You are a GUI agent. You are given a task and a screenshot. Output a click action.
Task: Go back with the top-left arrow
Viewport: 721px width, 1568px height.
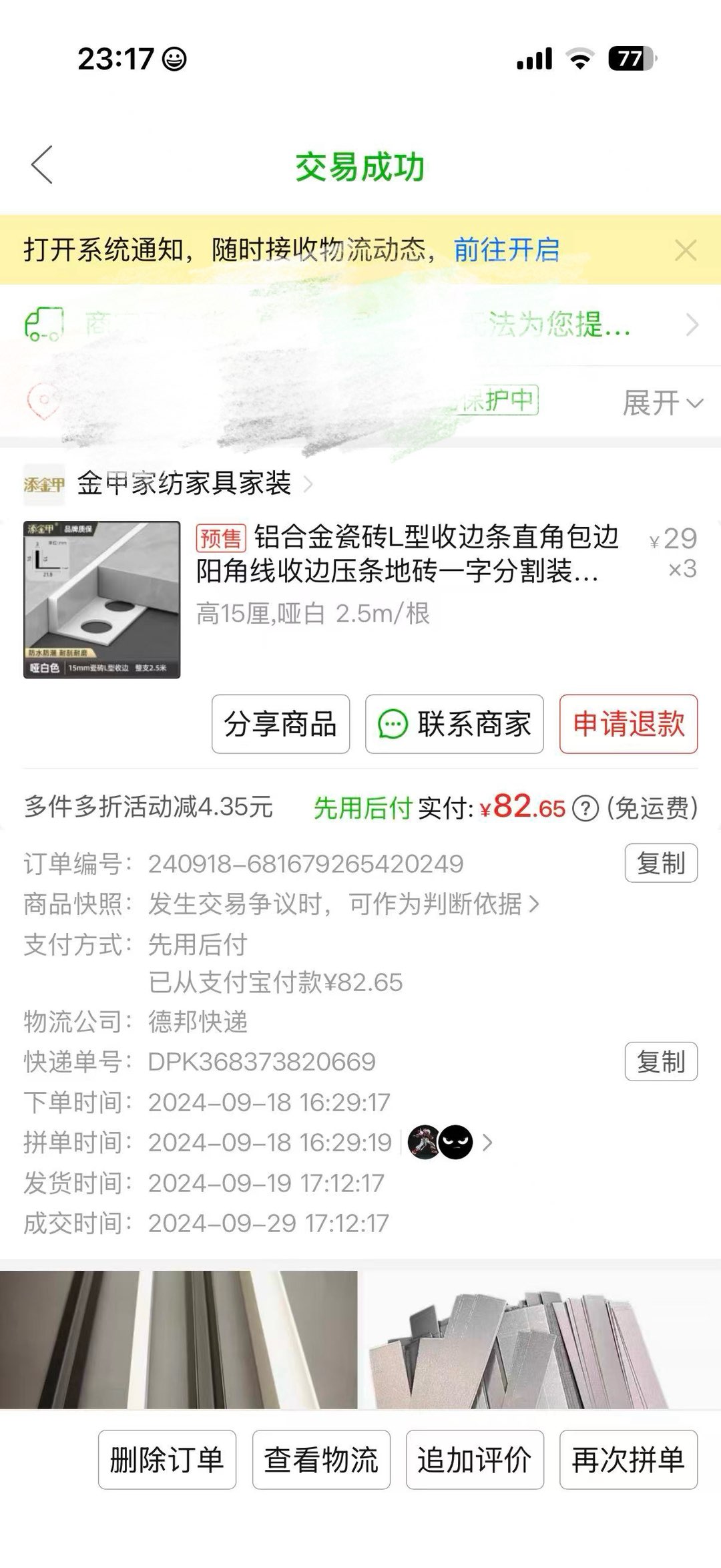click(41, 165)
